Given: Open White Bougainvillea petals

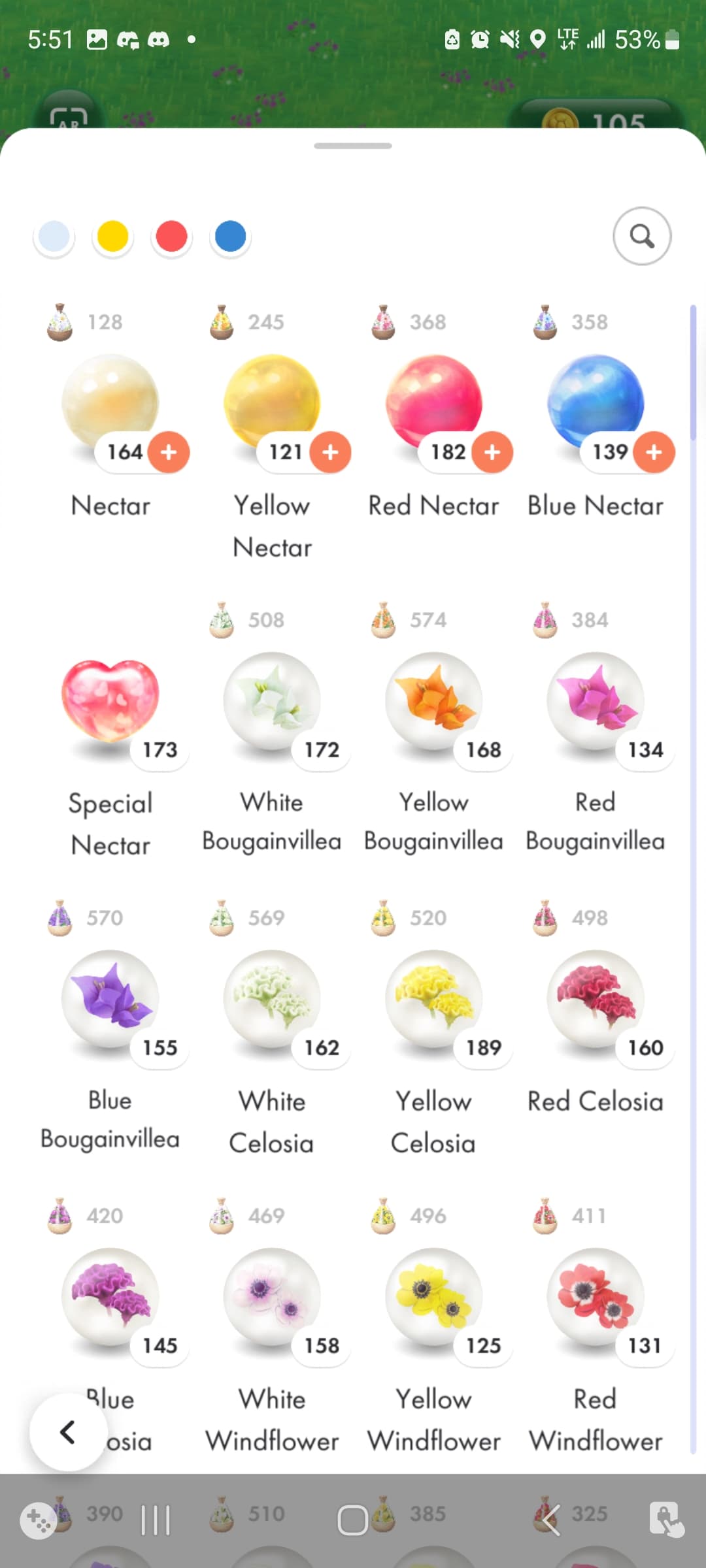Looking at the screenshot, I should pos(272,701).
